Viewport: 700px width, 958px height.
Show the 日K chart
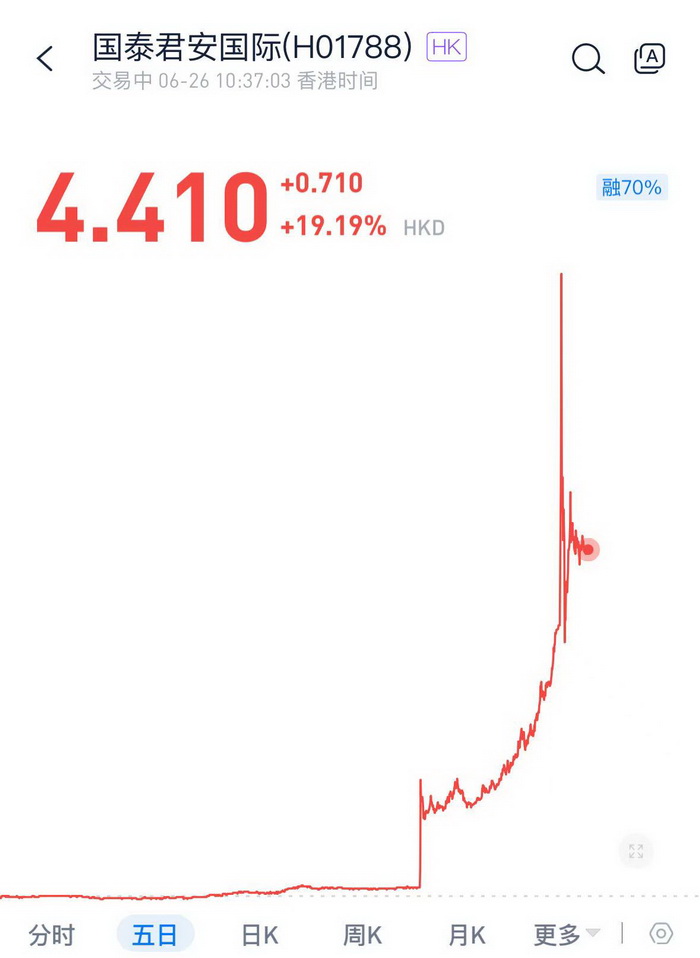259,935
